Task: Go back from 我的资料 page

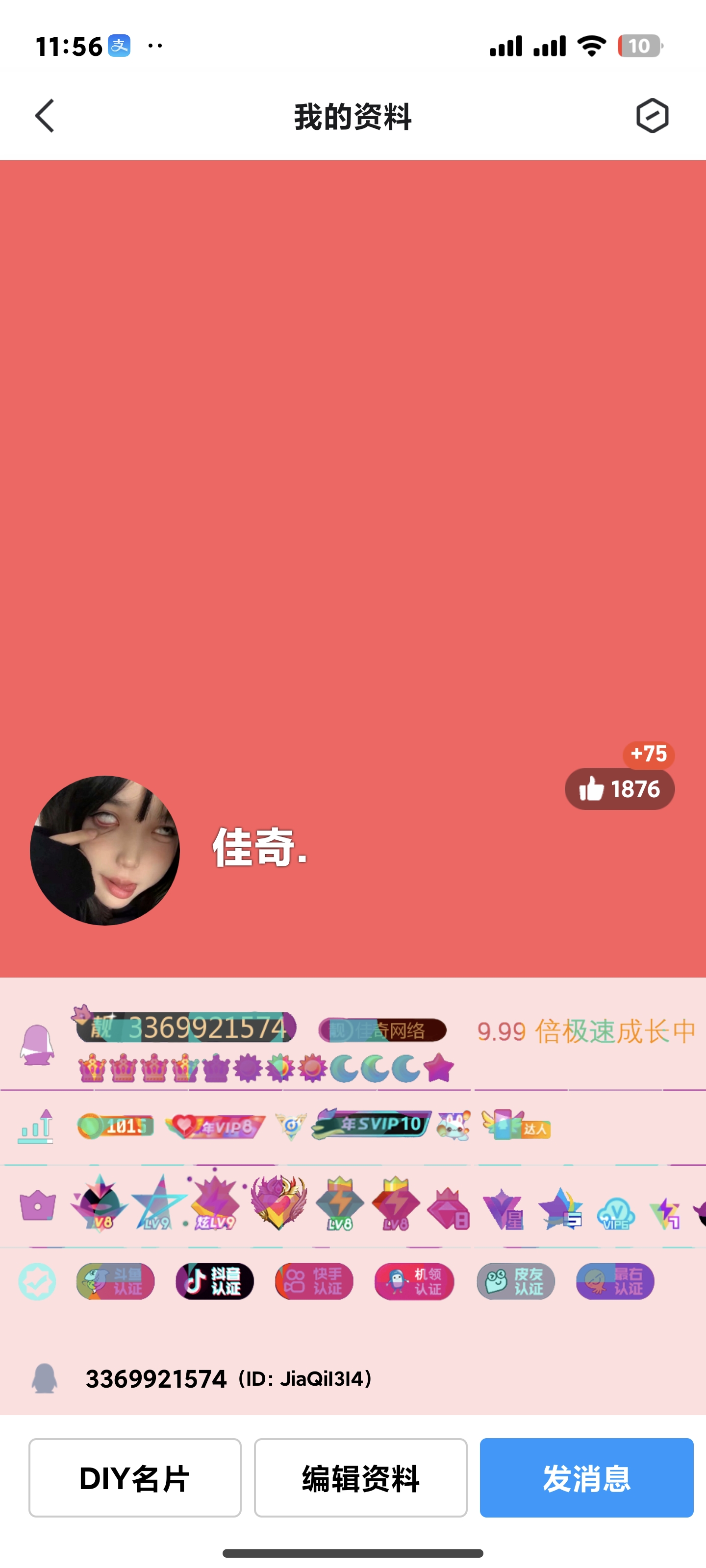Action: pyautogui.click(x=45, y=116)
